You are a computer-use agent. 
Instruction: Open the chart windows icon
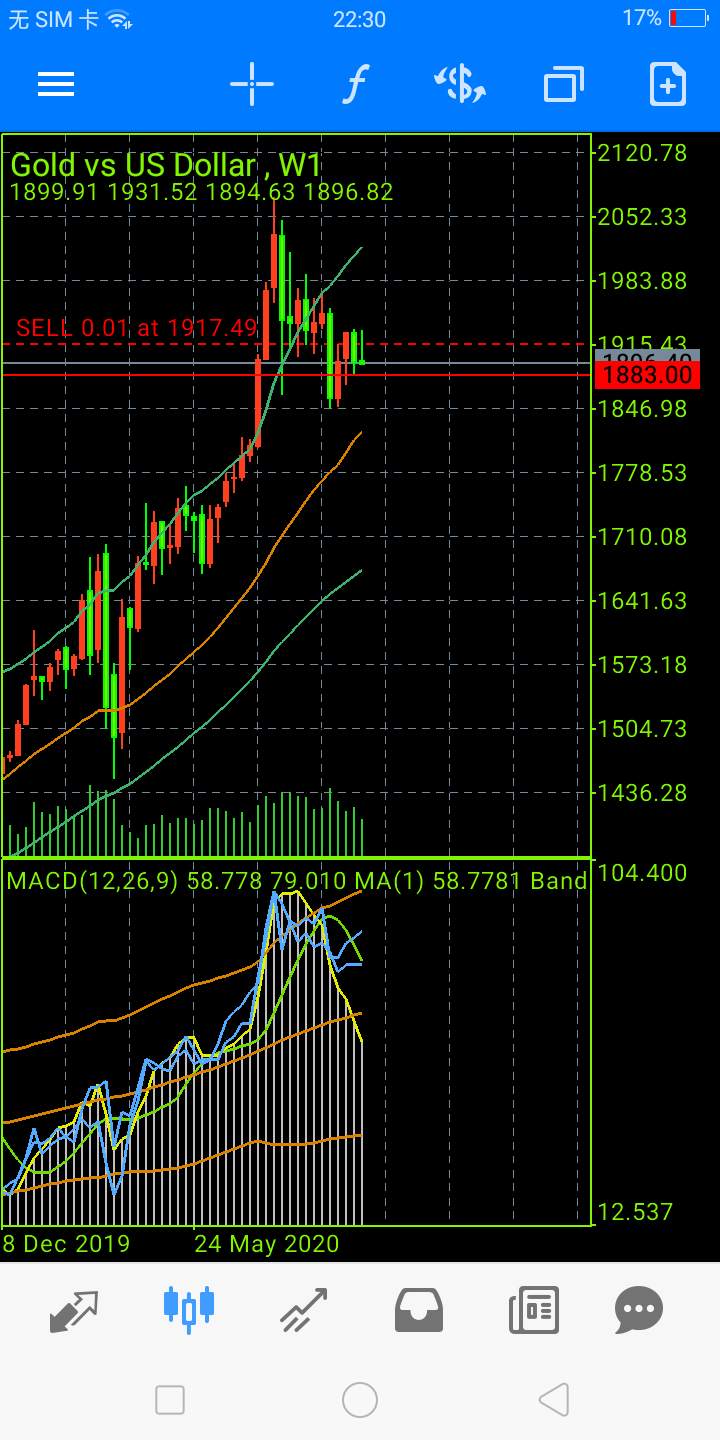(x=564, y=85)
